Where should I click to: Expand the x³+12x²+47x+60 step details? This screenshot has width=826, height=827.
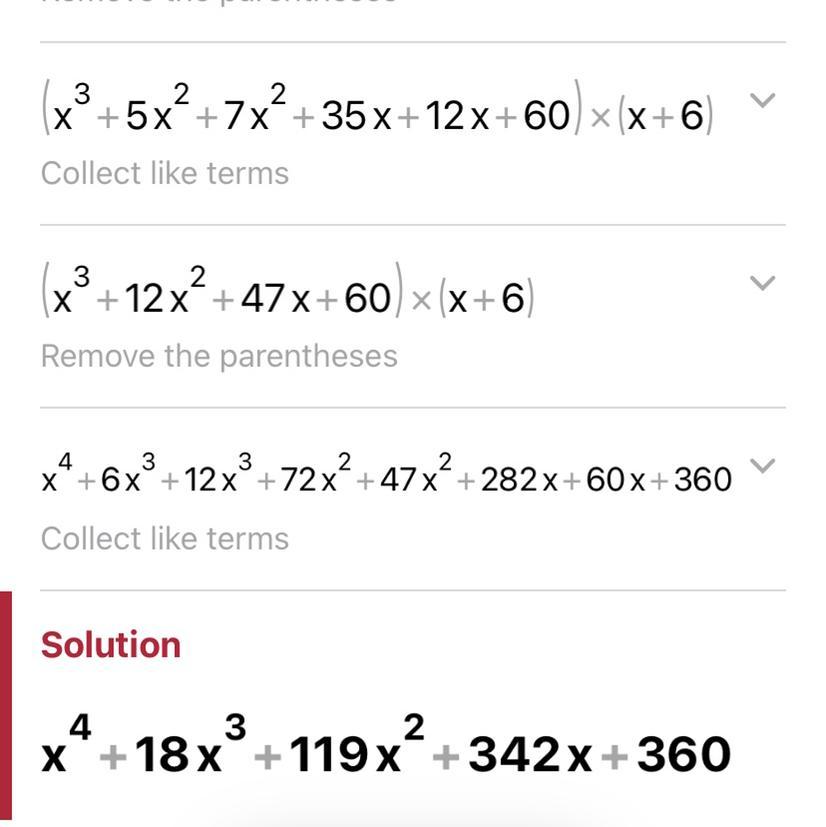coord(763,283)
